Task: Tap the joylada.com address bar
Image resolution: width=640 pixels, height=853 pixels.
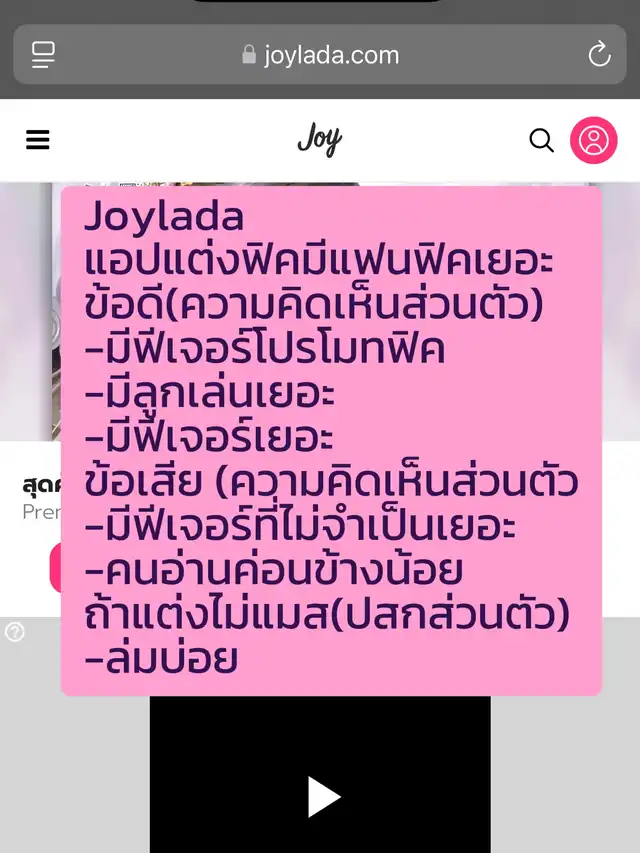Action: tap(320, 54)
